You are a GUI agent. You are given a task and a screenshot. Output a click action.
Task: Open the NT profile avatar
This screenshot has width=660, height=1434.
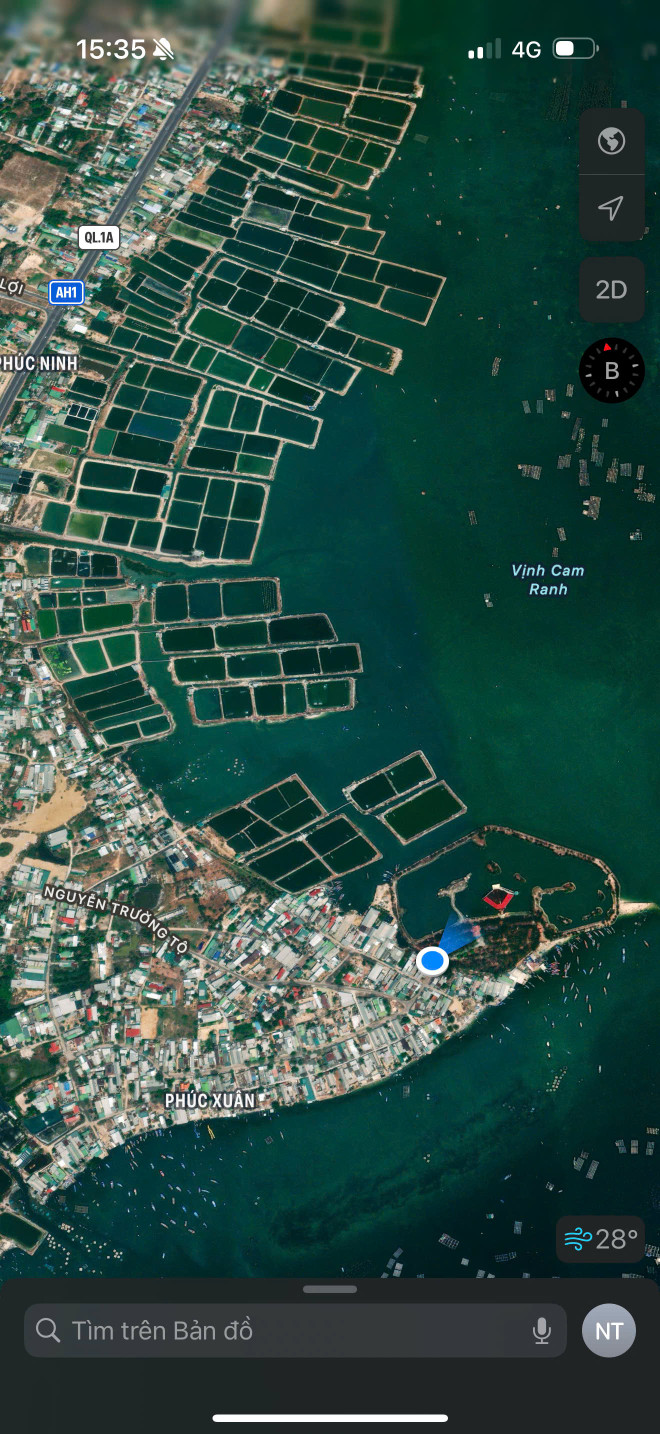point(609,1331)
